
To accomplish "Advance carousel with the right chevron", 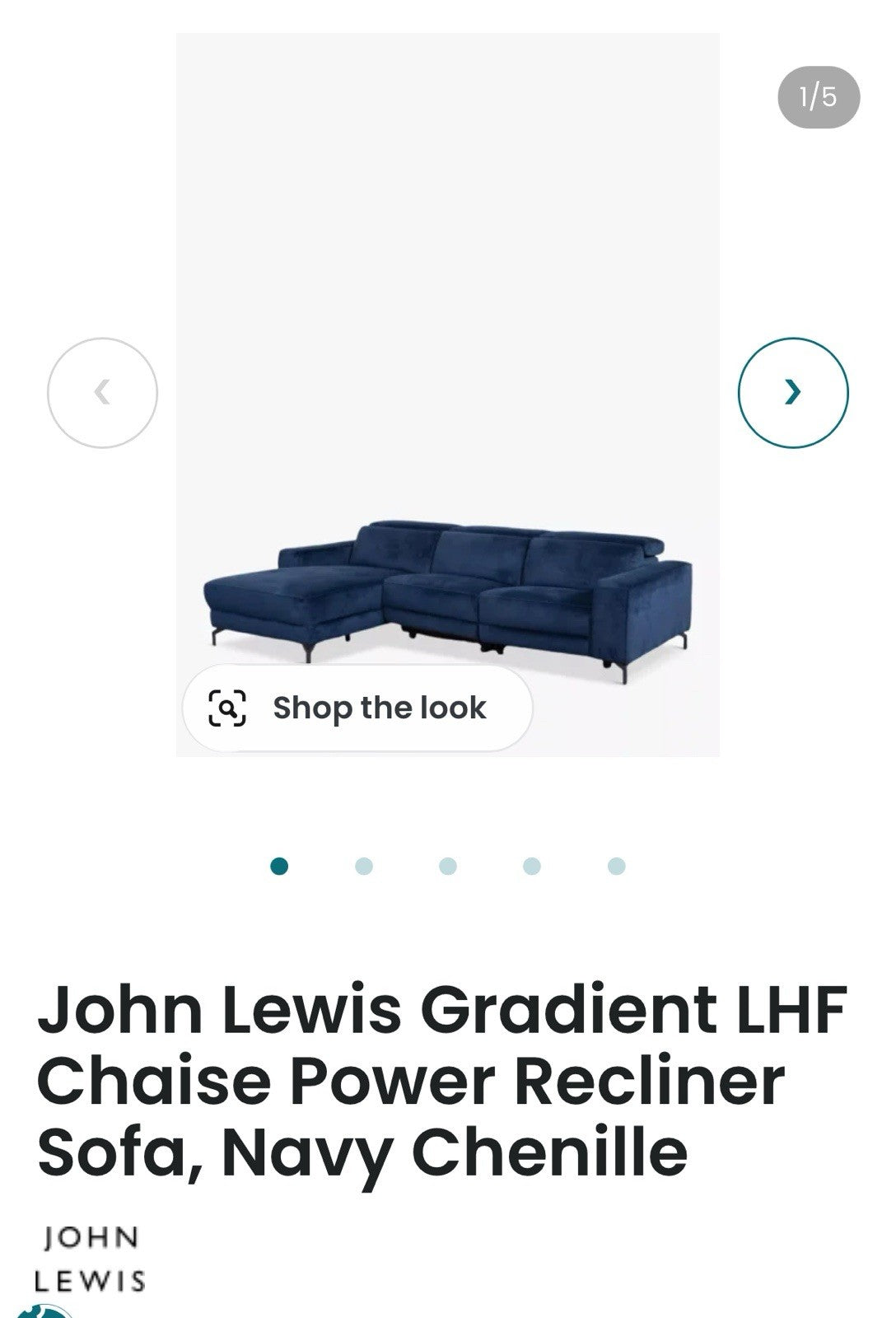I will coord(793,394).
